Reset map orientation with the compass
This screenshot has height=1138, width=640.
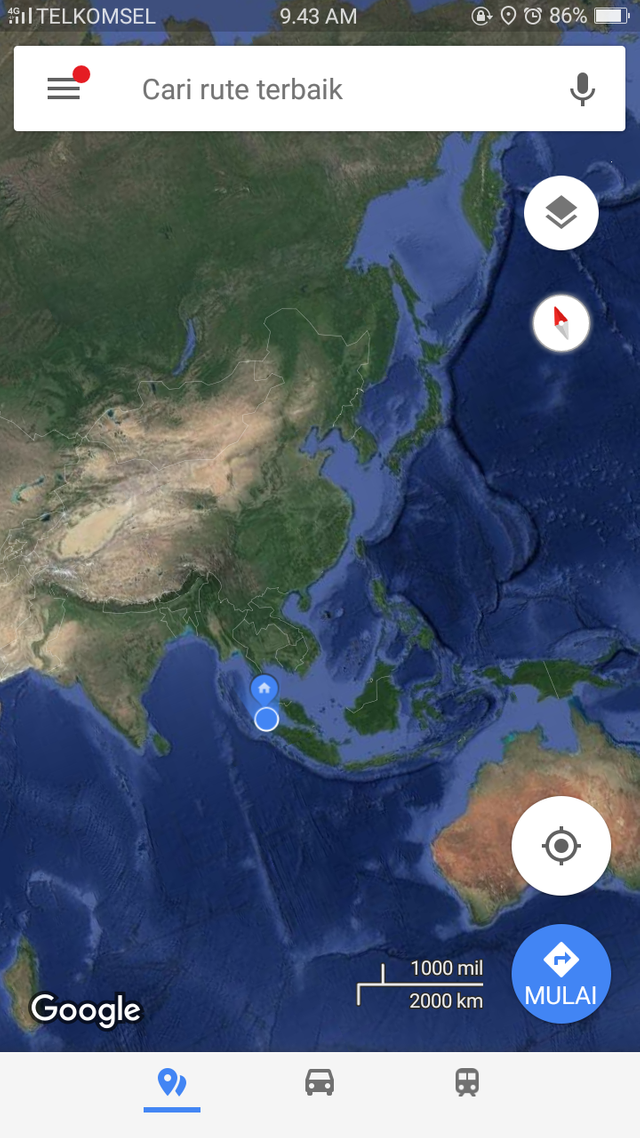click(561, 324)
